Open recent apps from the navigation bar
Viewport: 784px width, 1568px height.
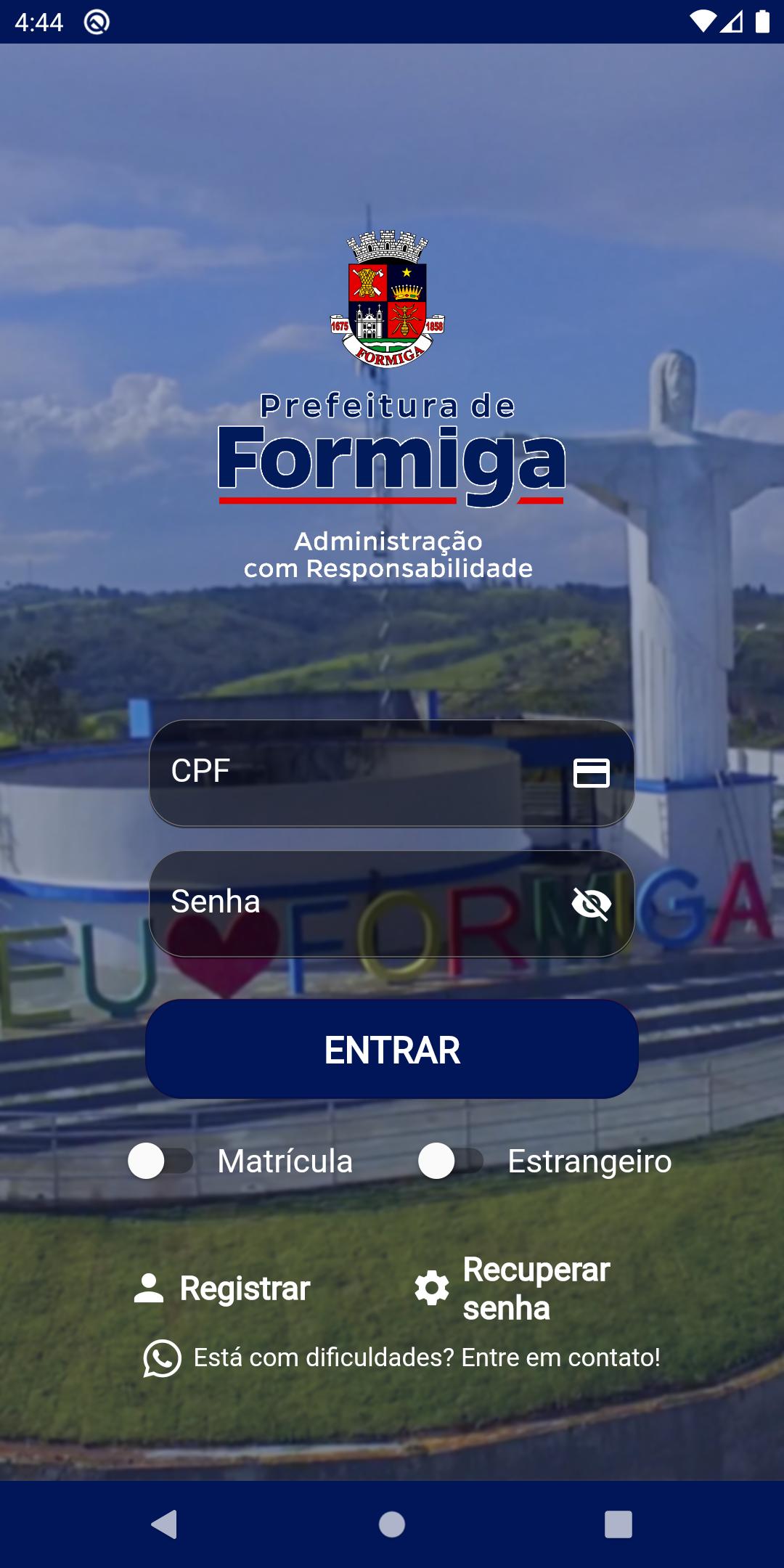pyautogui.click(x=618, y=1524)
